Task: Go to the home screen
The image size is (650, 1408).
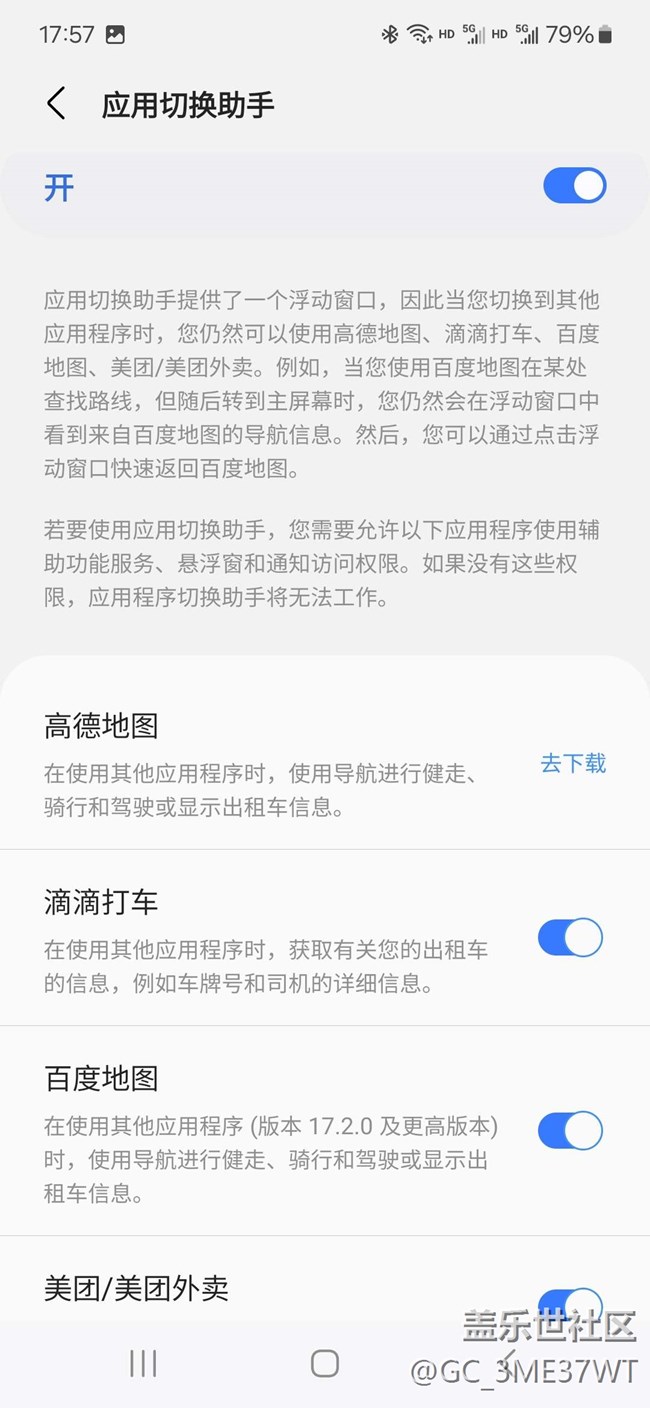Action: tap(325, 1363)
